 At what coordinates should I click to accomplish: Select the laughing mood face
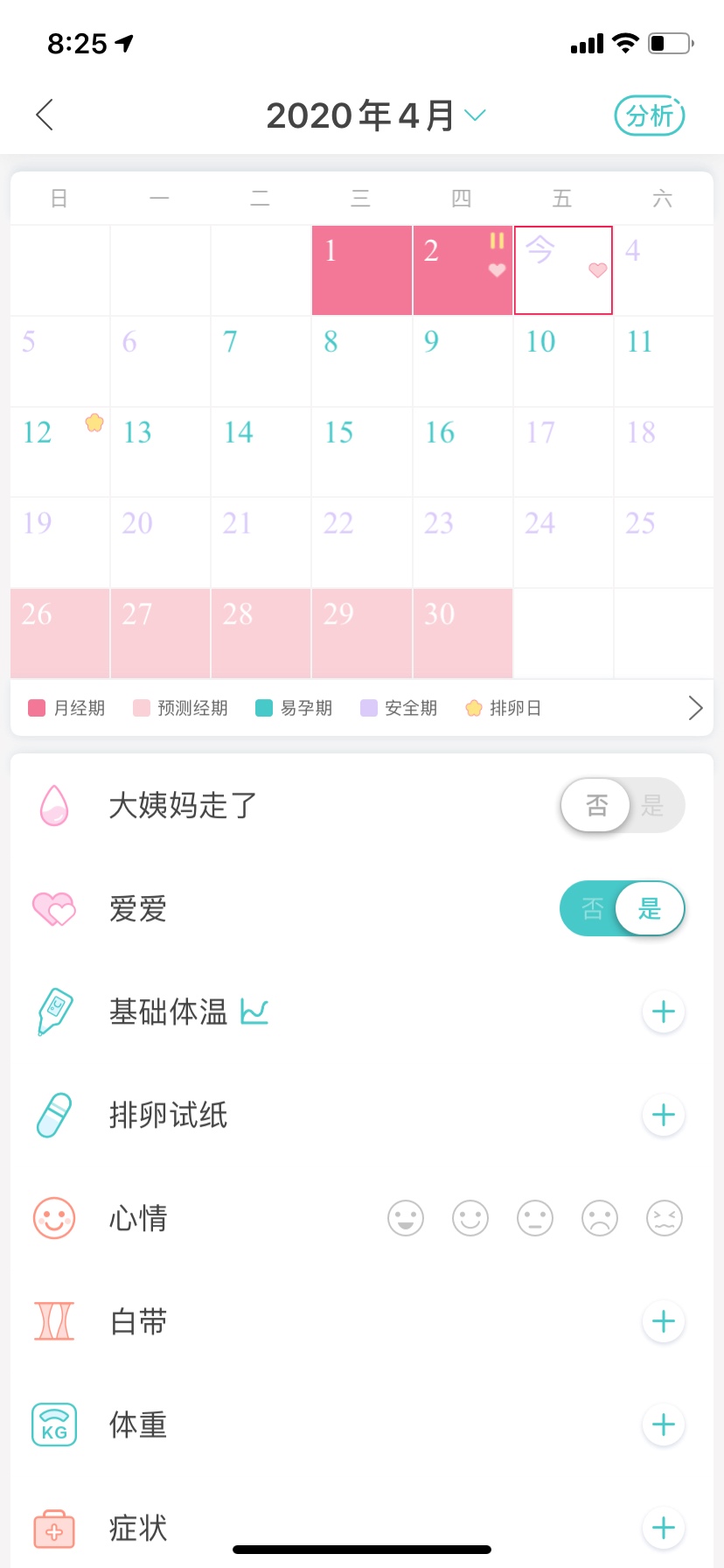(x=406, y=1218)
